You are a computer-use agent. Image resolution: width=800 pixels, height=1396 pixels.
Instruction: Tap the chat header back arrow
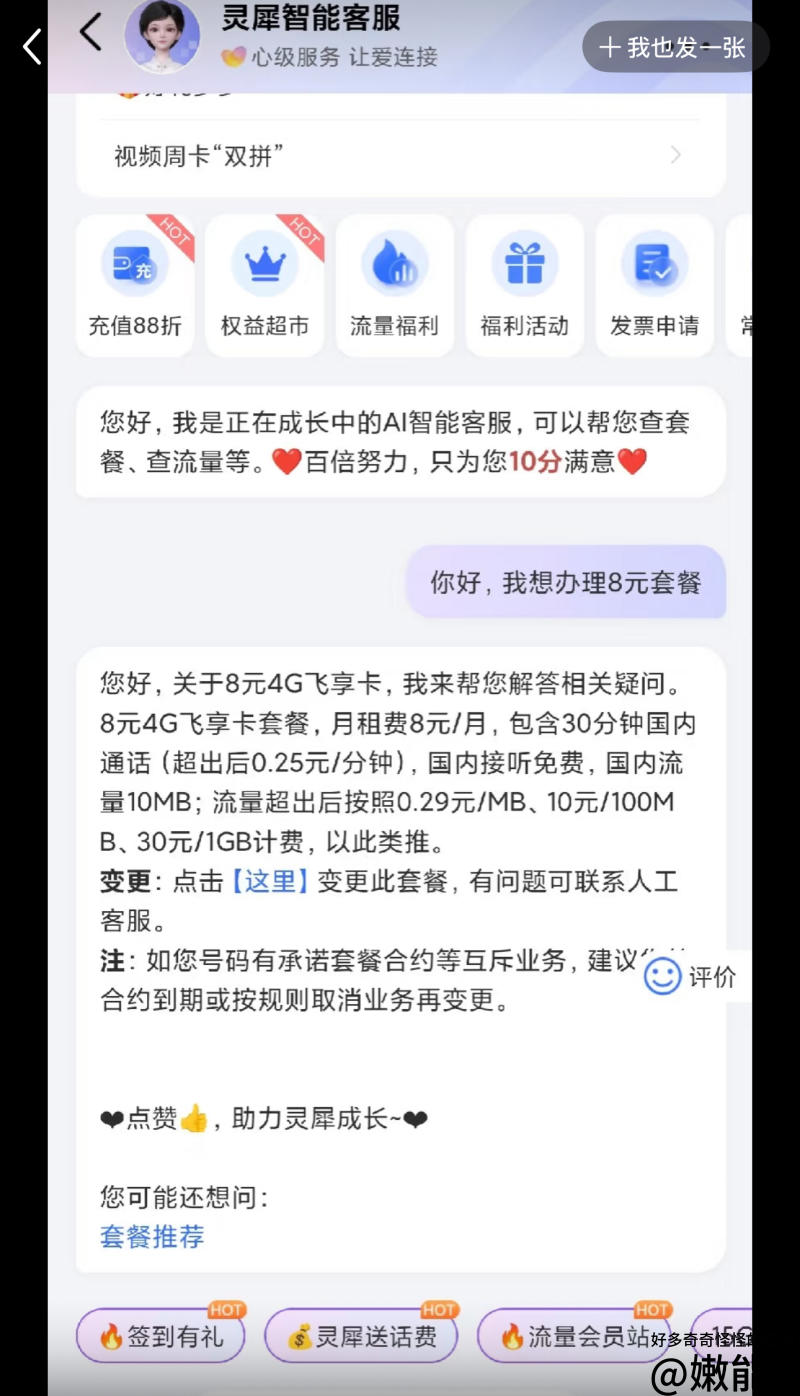91,33
